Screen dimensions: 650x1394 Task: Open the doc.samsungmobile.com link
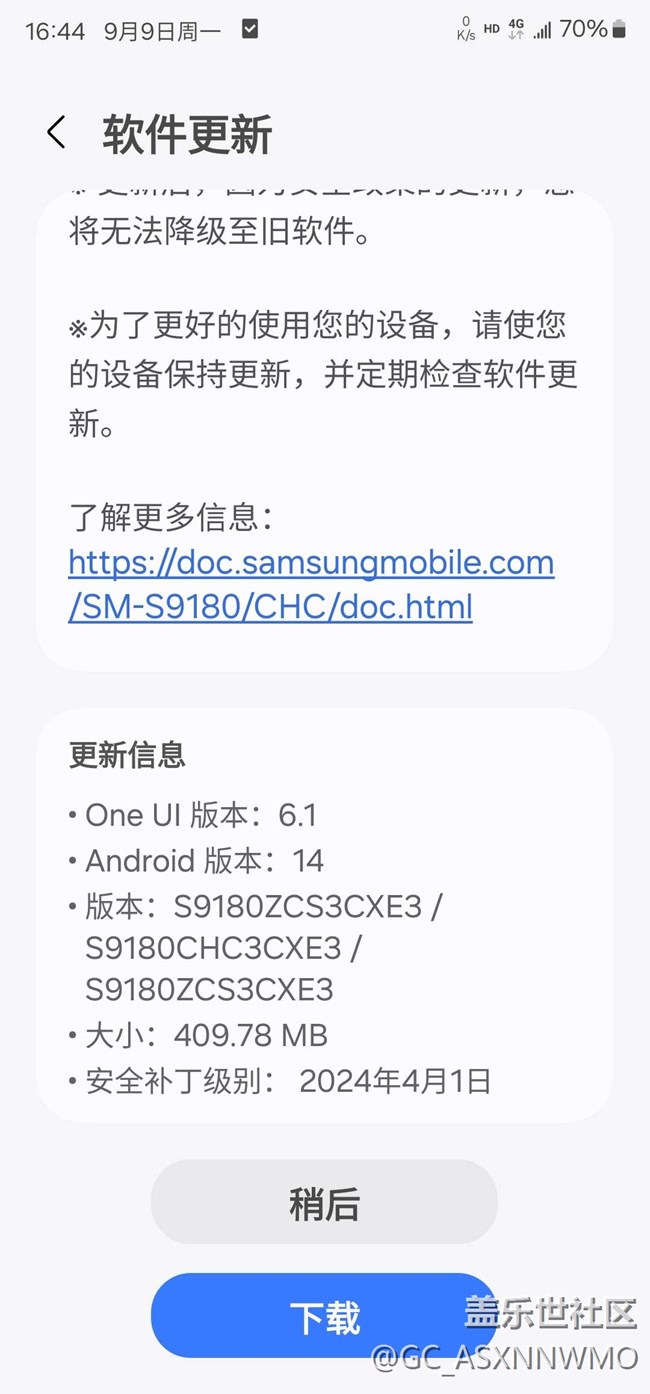coord(311,584)
